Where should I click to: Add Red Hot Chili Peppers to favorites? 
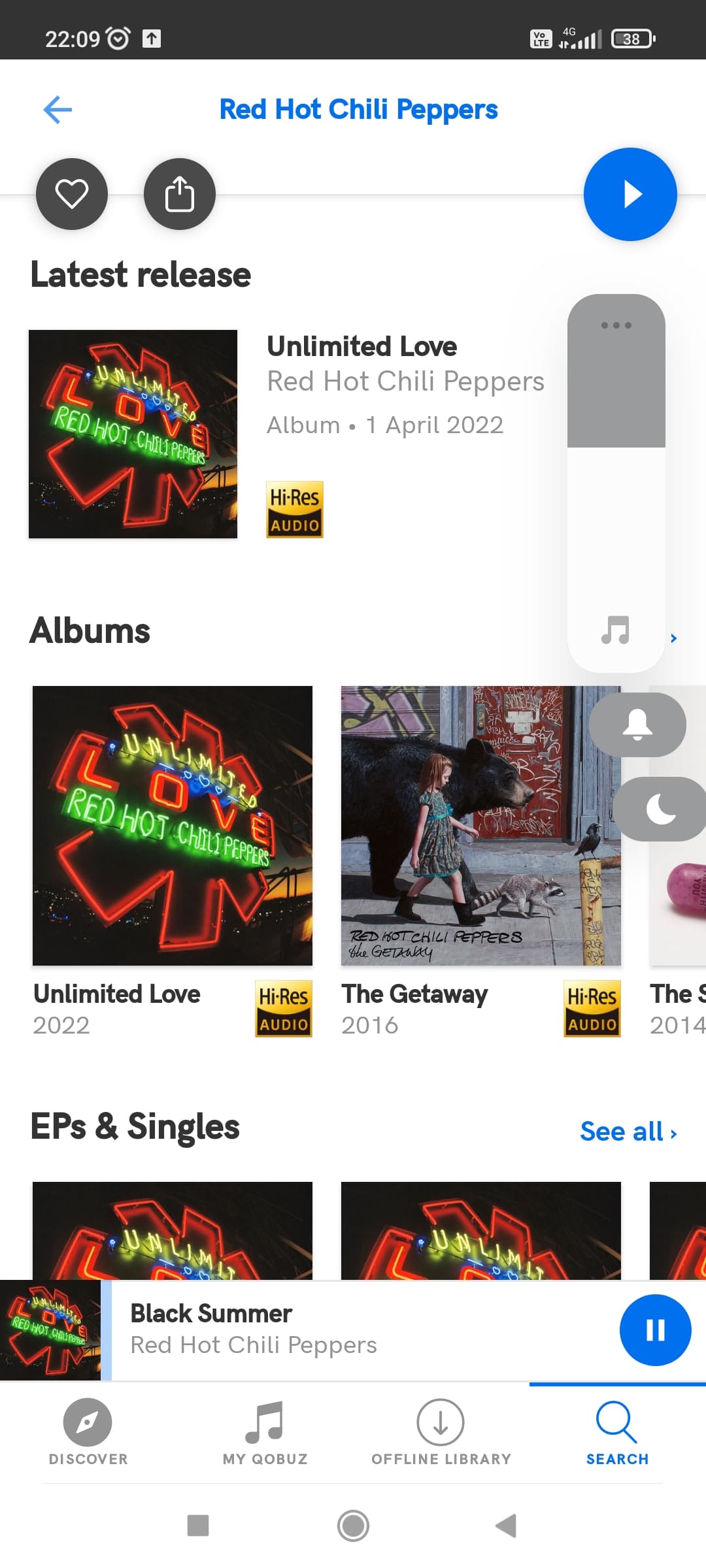click(x=72, y=194)
